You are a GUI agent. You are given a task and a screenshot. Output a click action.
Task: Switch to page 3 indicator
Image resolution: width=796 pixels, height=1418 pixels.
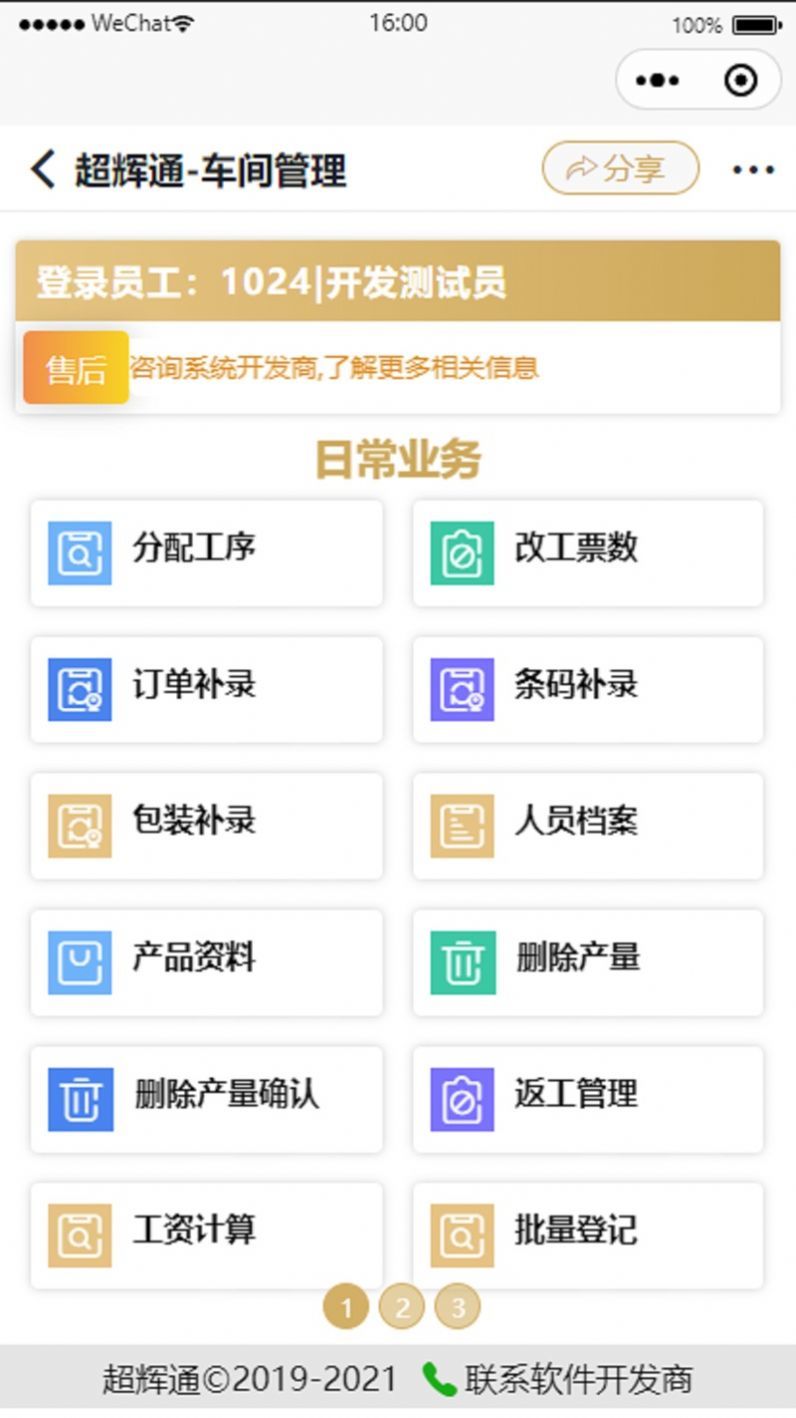click(458, 1305)
